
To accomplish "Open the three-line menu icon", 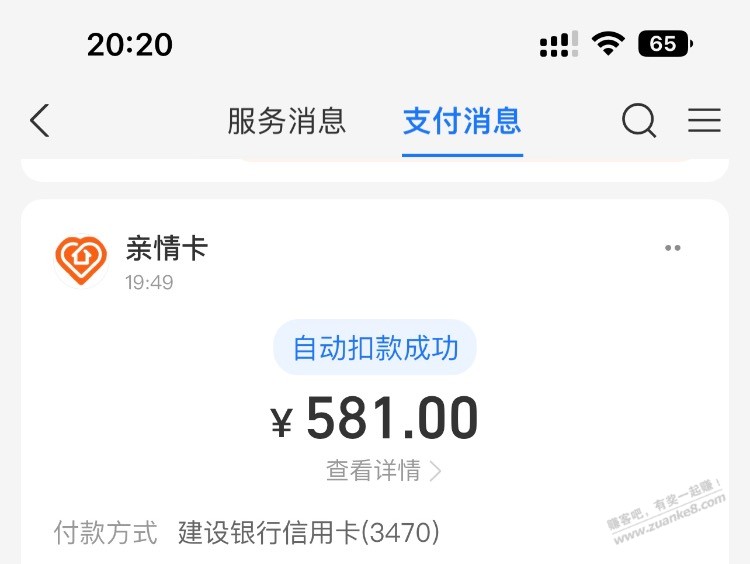I will pos(704,121).
